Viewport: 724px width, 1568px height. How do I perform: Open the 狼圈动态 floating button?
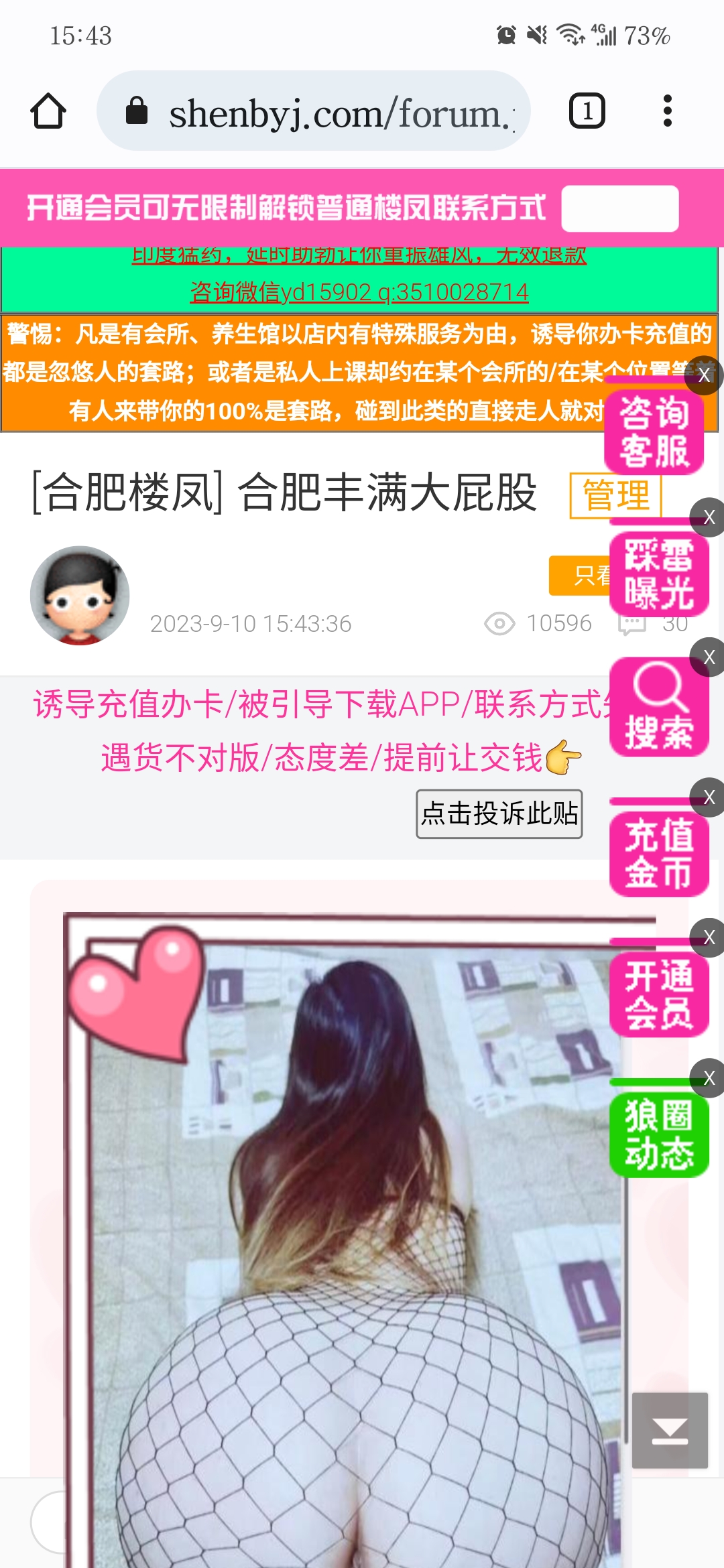pyautogui.click(x=659, y=1134)
